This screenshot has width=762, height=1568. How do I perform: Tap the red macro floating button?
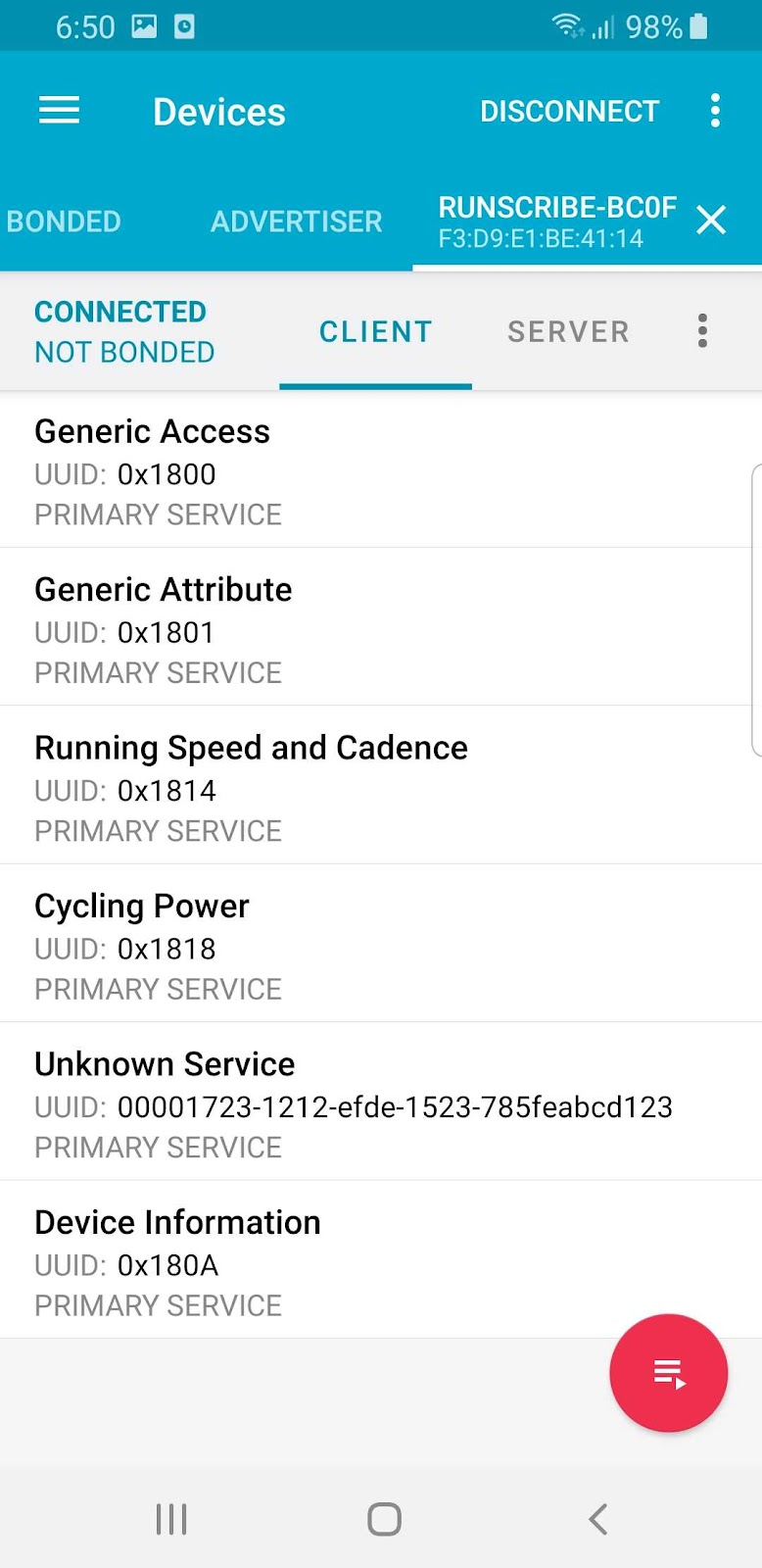668,1373
